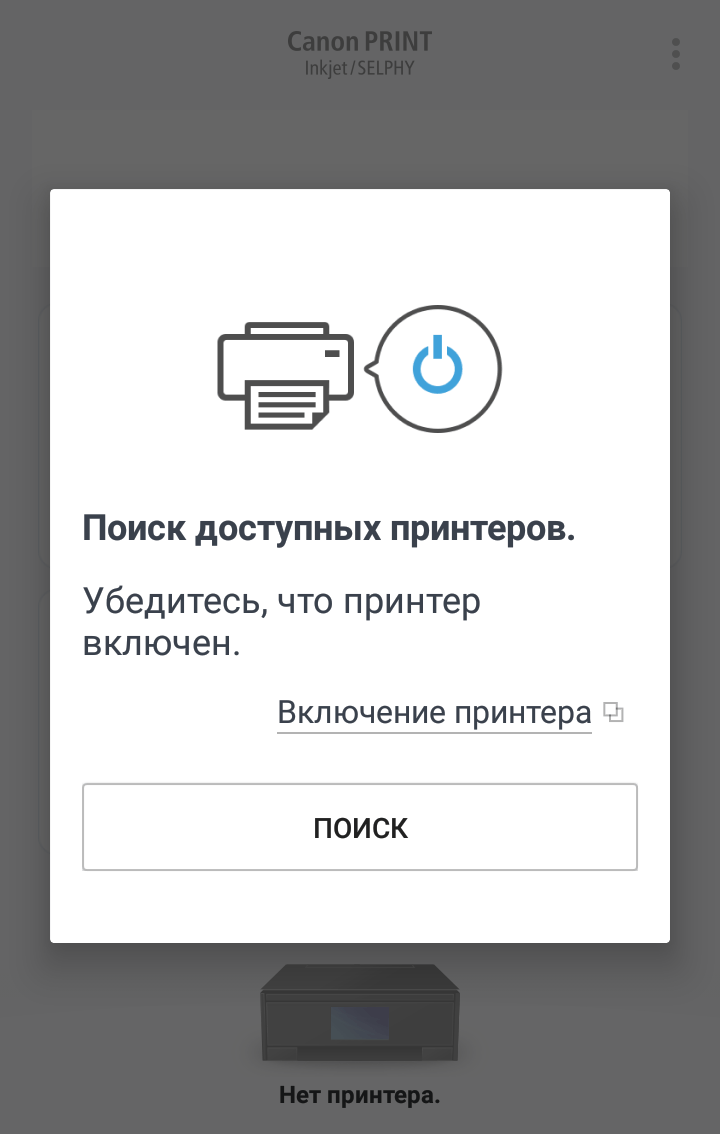Tap the ПОИСК button to search printers
The width and height of the screenshot is (720, 1134).
coord(360,827)
